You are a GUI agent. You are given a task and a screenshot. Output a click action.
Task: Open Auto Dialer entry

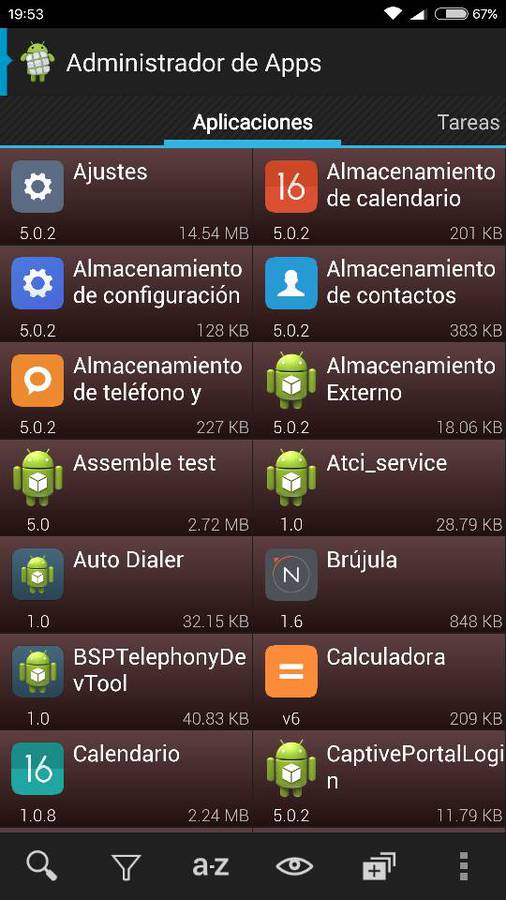[126, 585]
